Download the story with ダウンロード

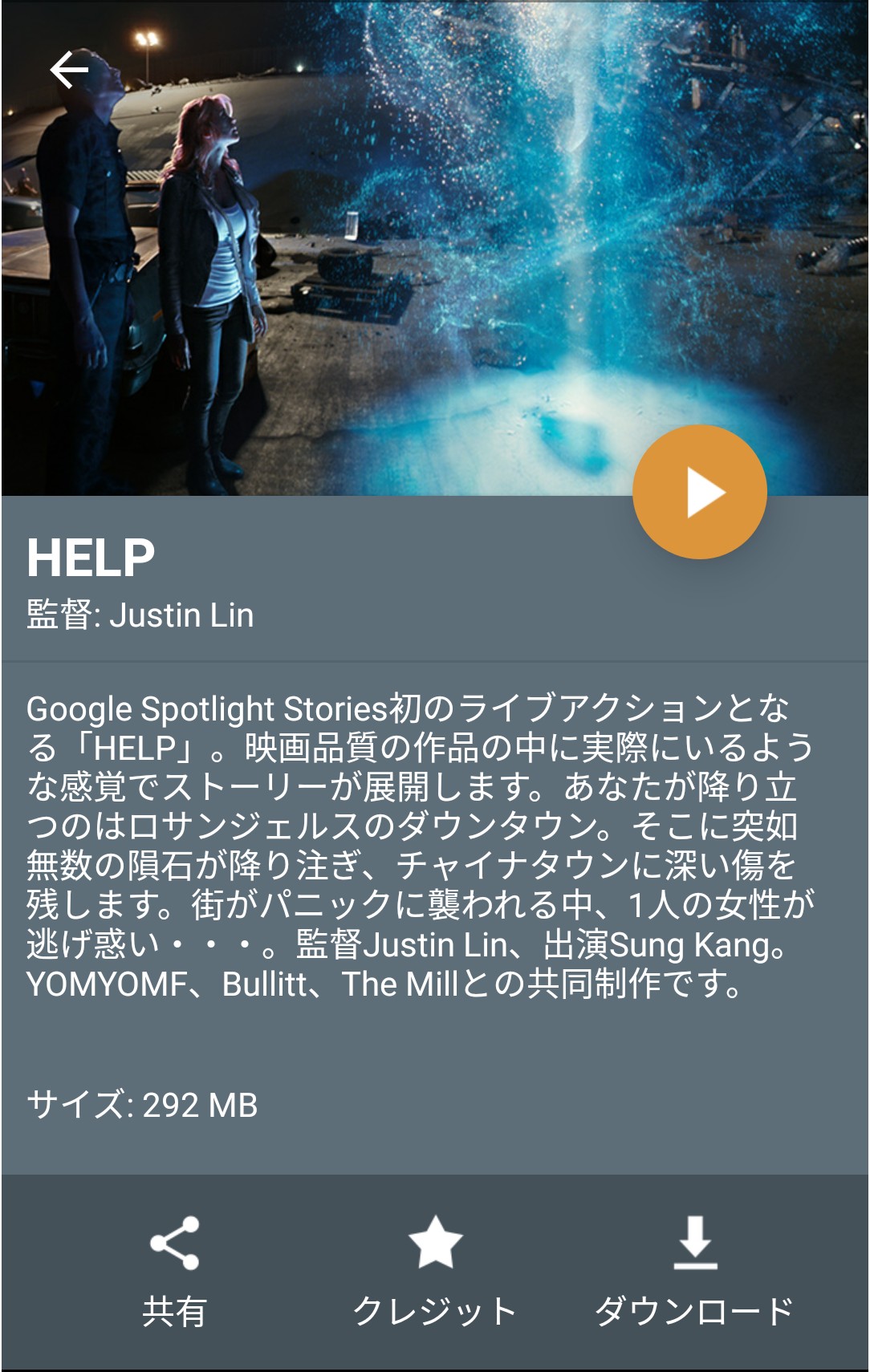(x=694, y=1271)
